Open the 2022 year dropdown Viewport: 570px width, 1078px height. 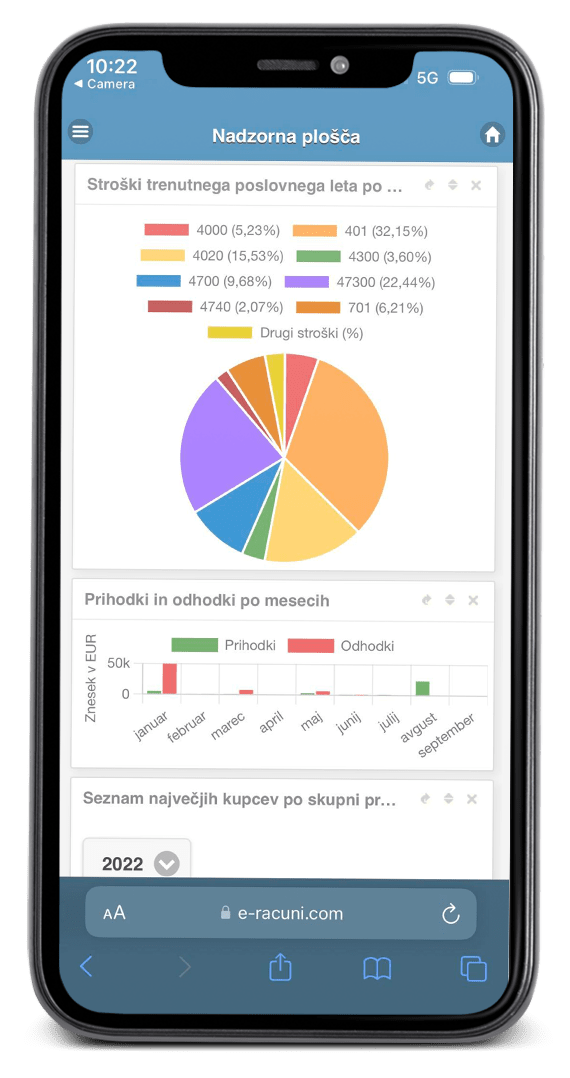tap(137, 863)
